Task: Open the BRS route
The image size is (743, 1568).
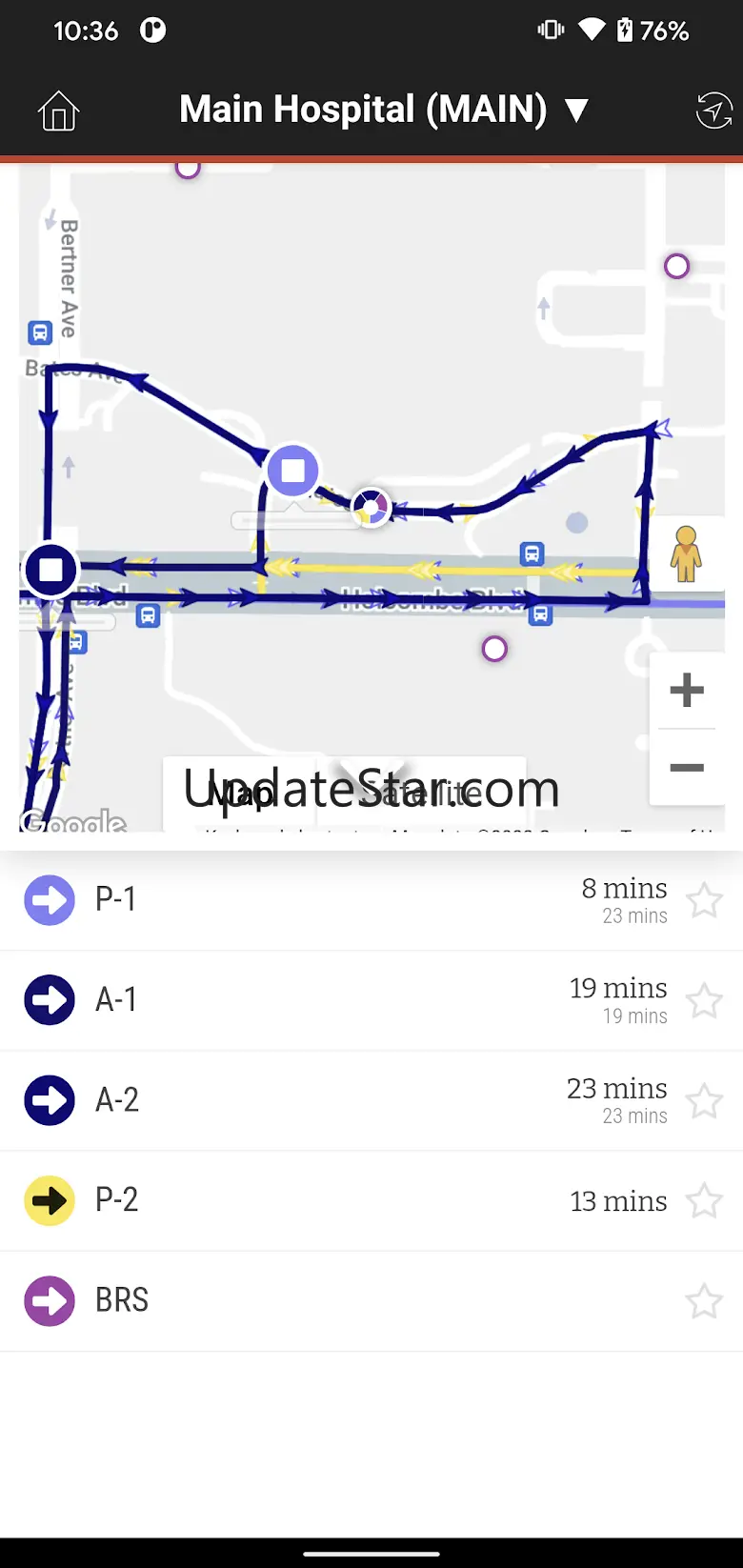Action: click(371, 1300)
